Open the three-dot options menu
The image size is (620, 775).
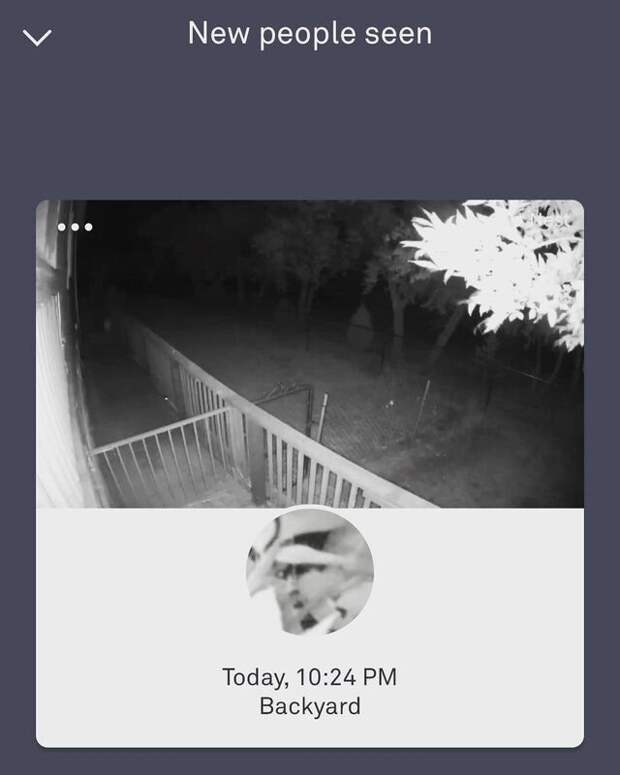[x=75, y=227]
